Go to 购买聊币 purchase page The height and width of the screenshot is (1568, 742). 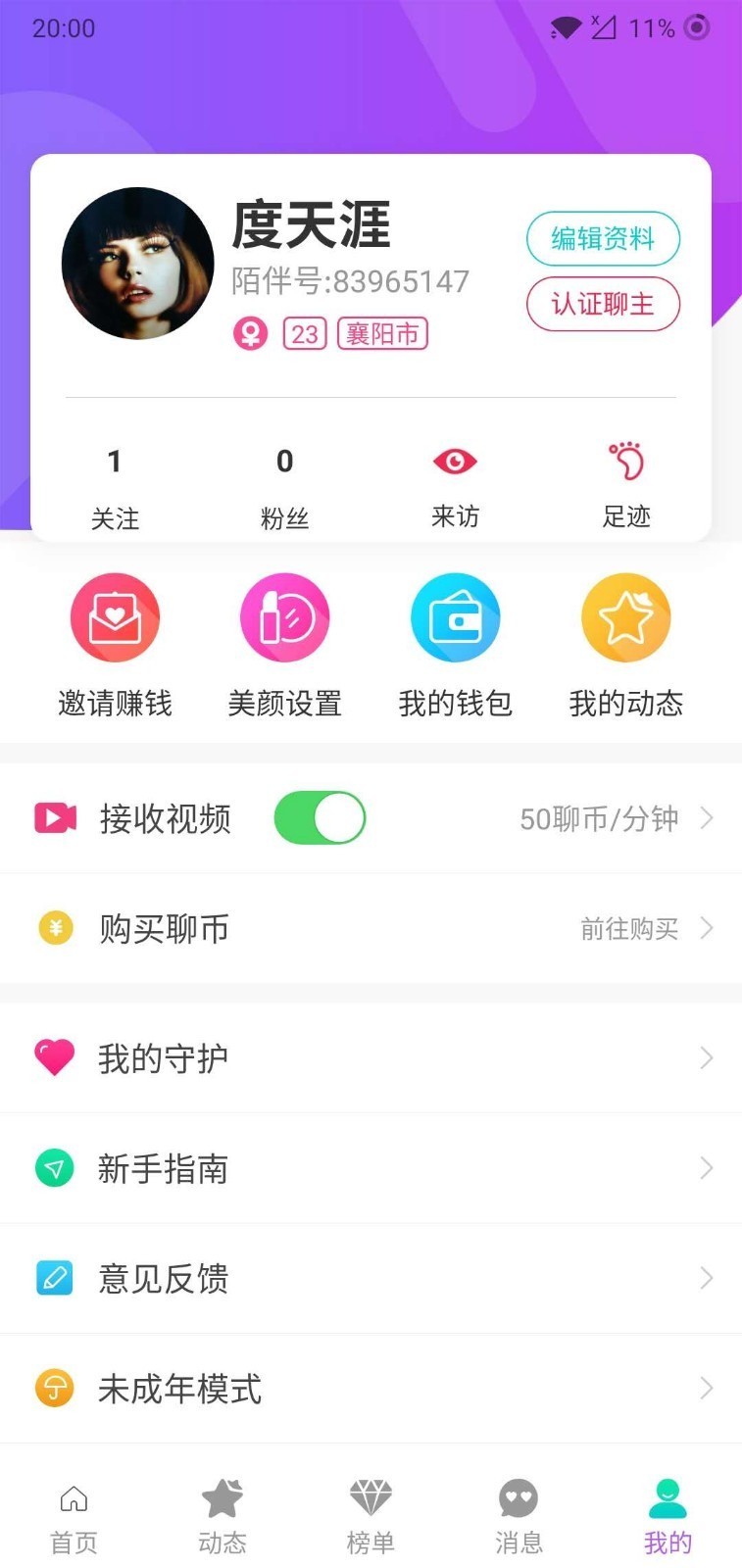[x=371, y=928]
